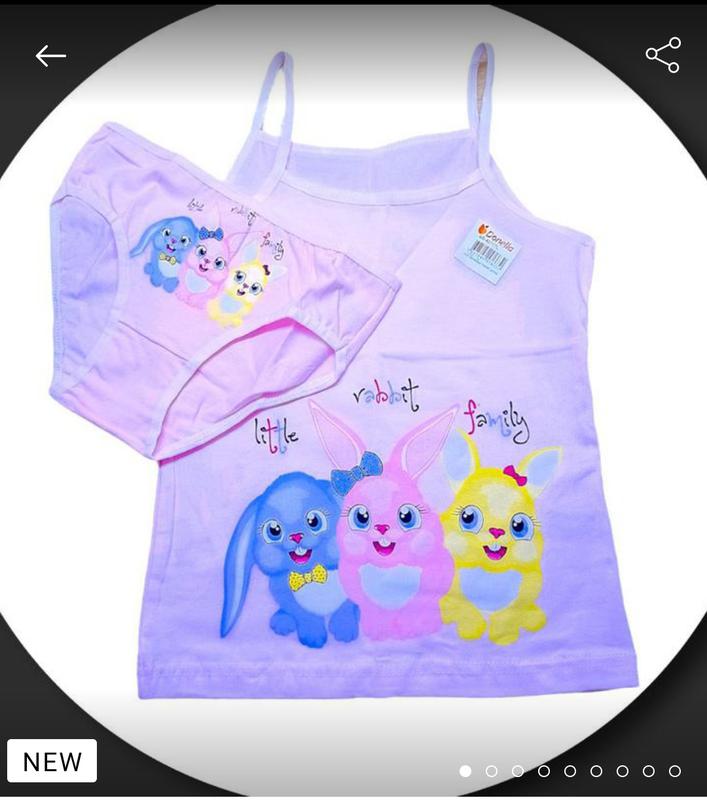Jump to the second image dot

coord(491,771)
